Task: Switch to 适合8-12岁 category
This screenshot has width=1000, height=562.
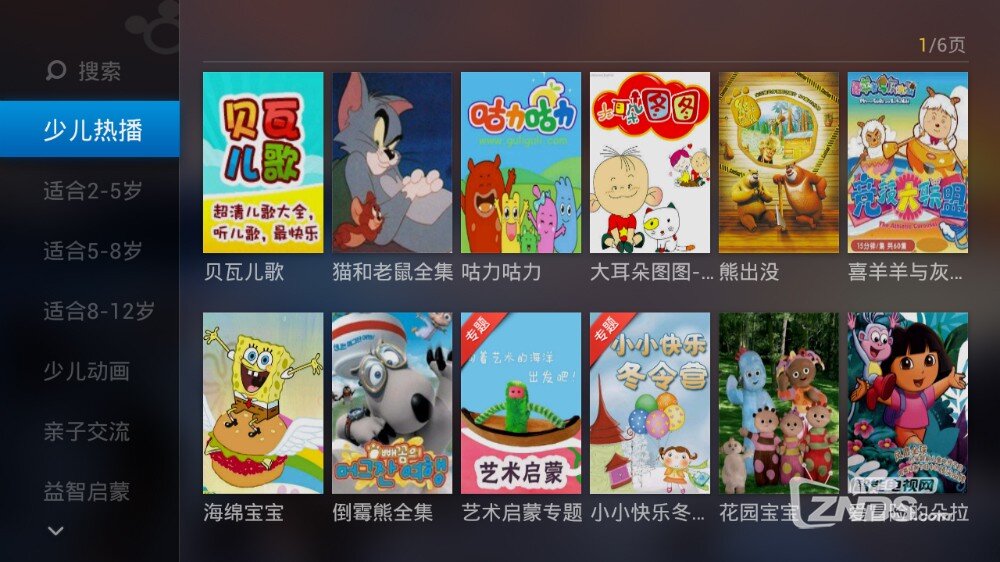Action: pyautogui.click(x=98, y=311)
